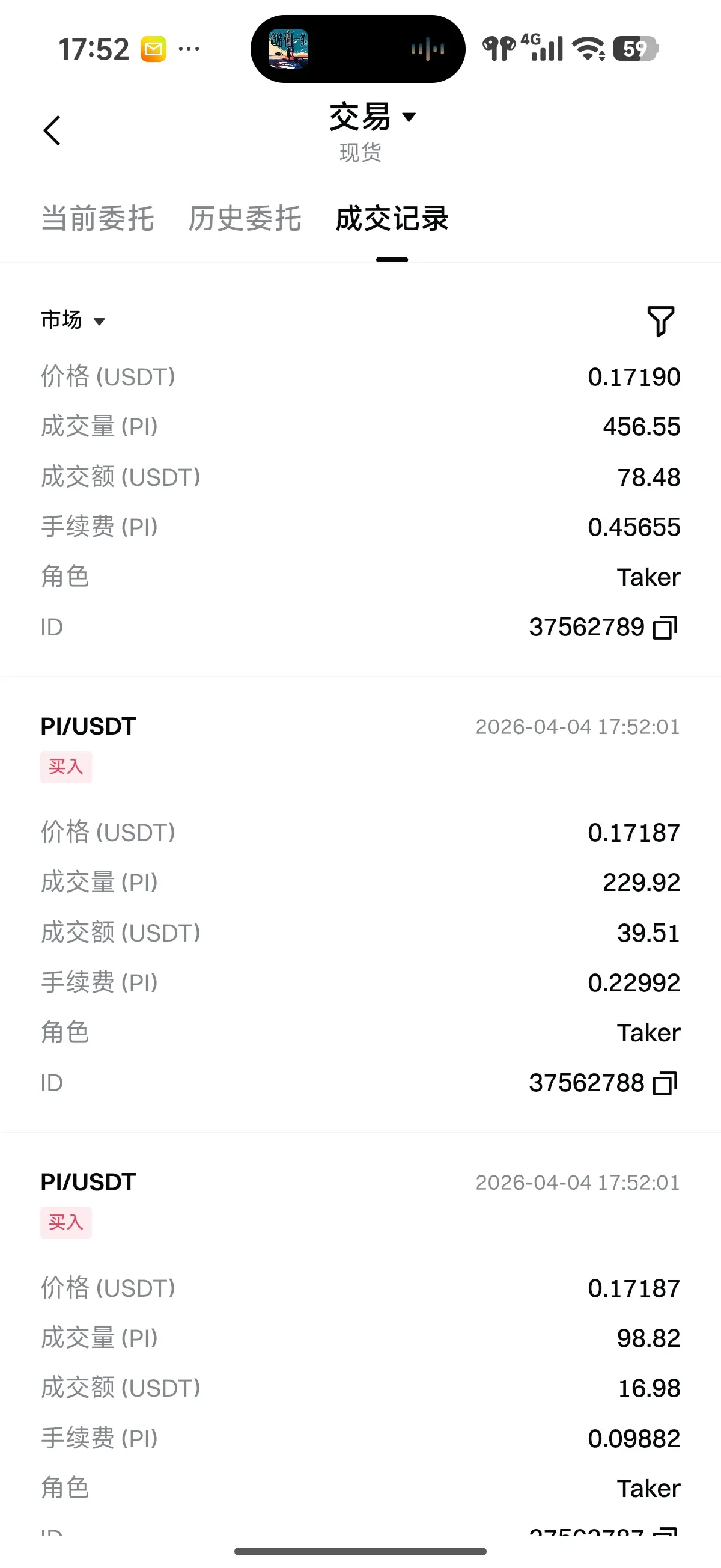Switch to the 历史委托 tab
The width and height of the screenshot is (721, 1568).
click(x=245, y=218)
